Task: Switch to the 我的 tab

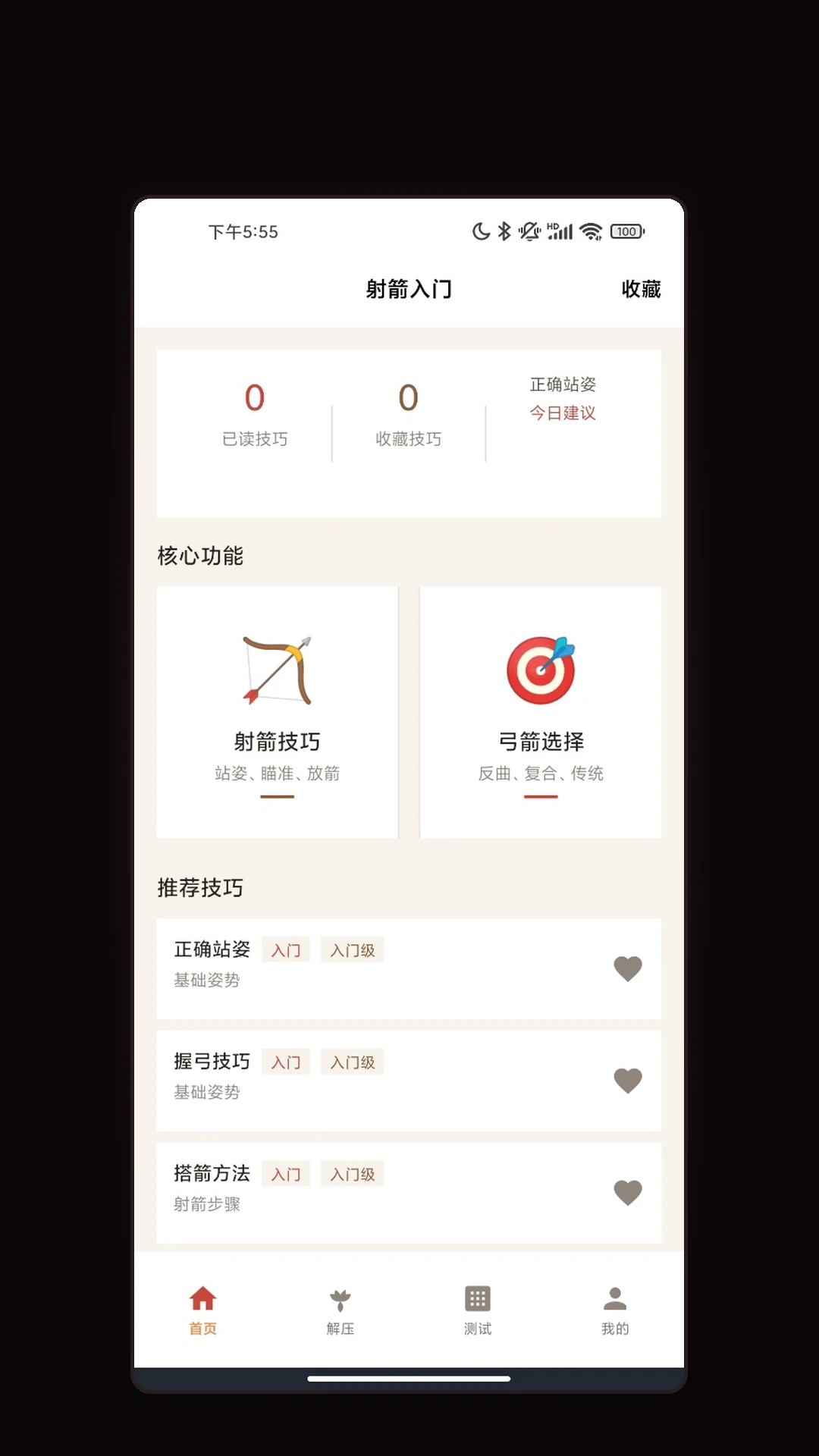Action: (615, 1310)
